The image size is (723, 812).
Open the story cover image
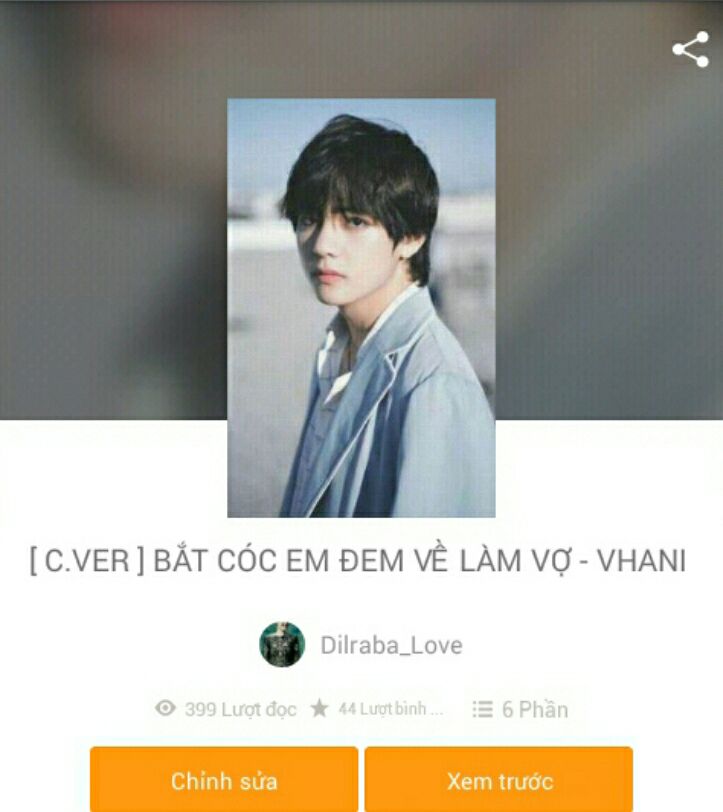361,307
